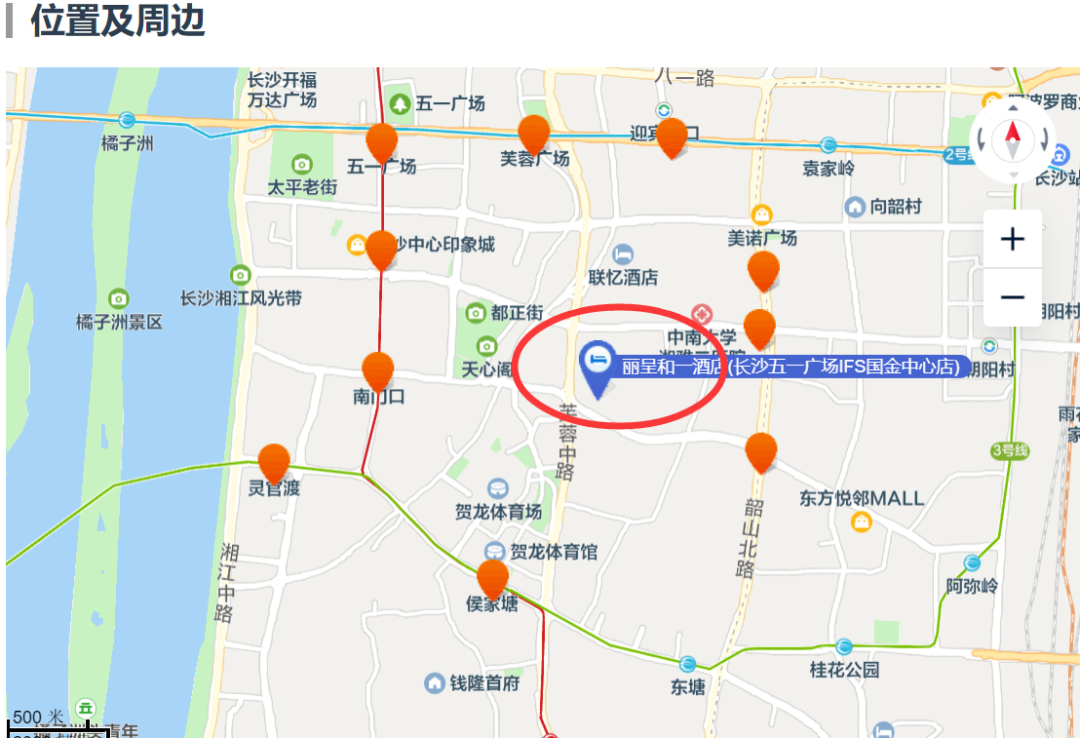Select the orange pin at 五一广场
This screenshot has width=1080, height=738.
[x=381, y=142]
